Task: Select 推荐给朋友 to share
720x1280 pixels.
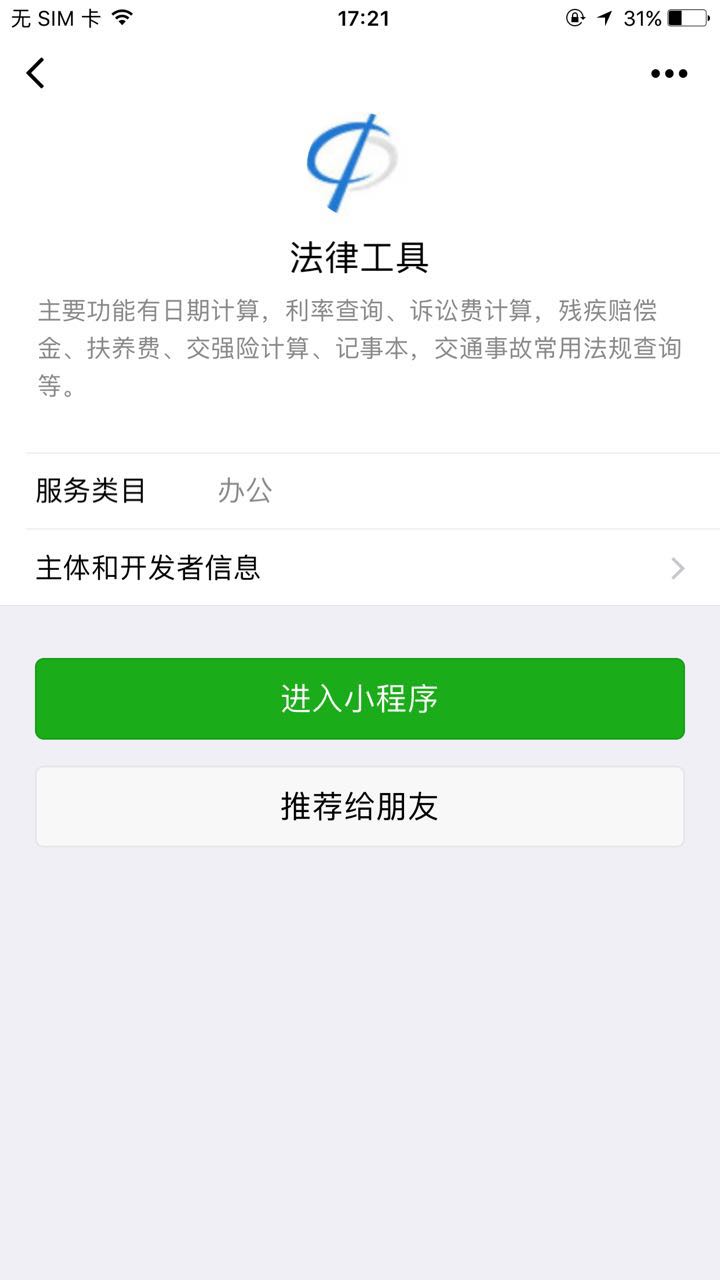Action: coord(360,806)
